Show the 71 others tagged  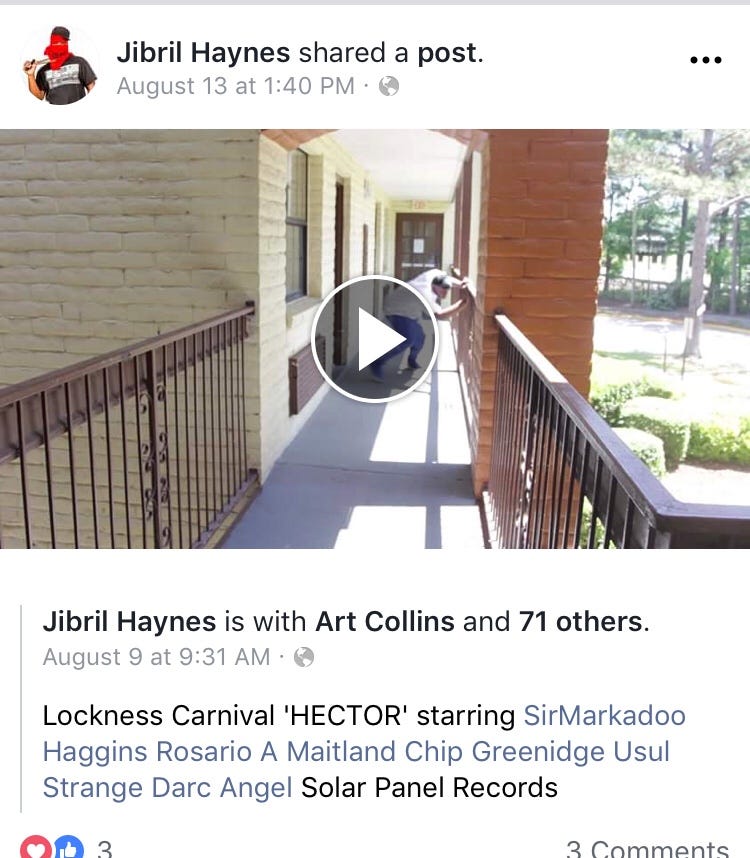coord(580,622)
